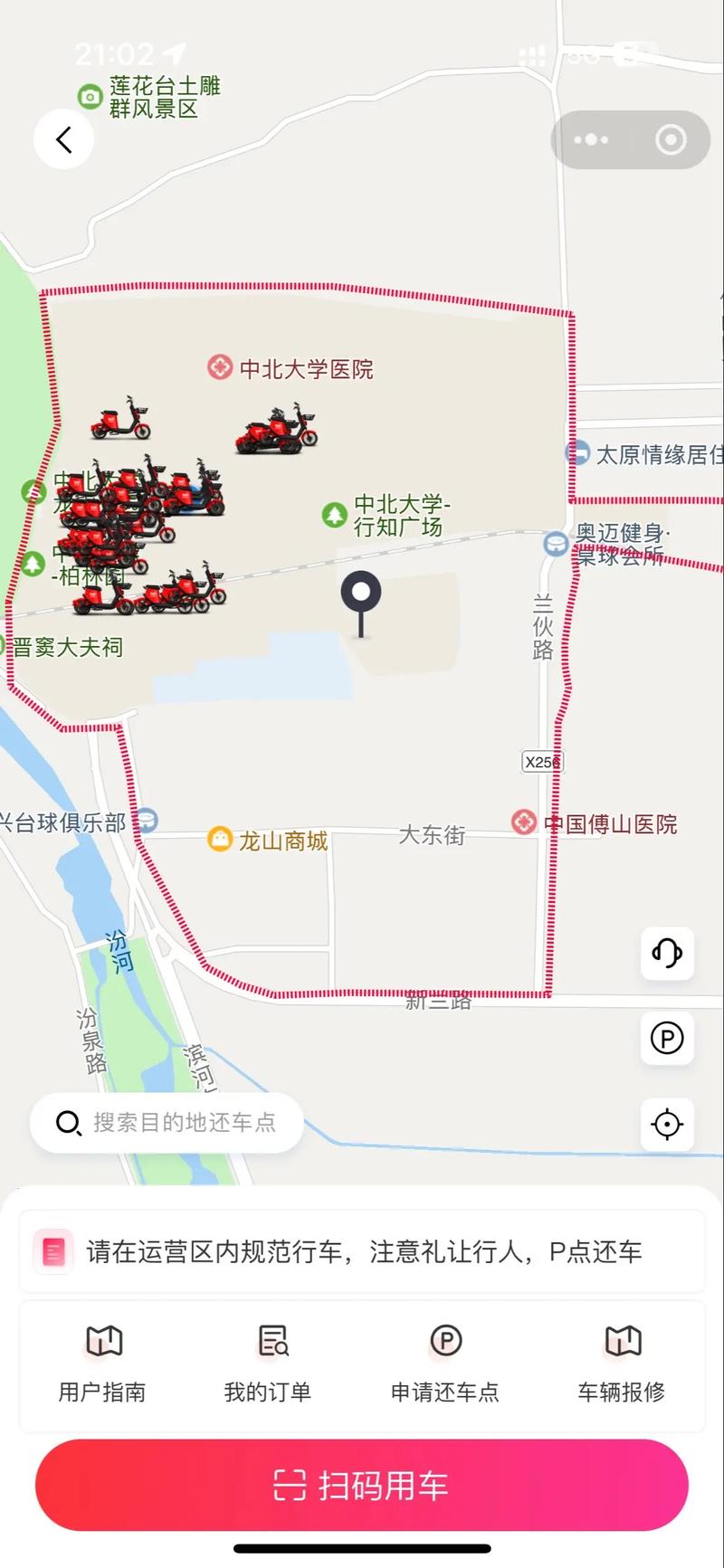The width and height of the screenshot is (724, 1568).
Task: Select the 中国傅山医院 hospital marker
Action: pos(522,823)
